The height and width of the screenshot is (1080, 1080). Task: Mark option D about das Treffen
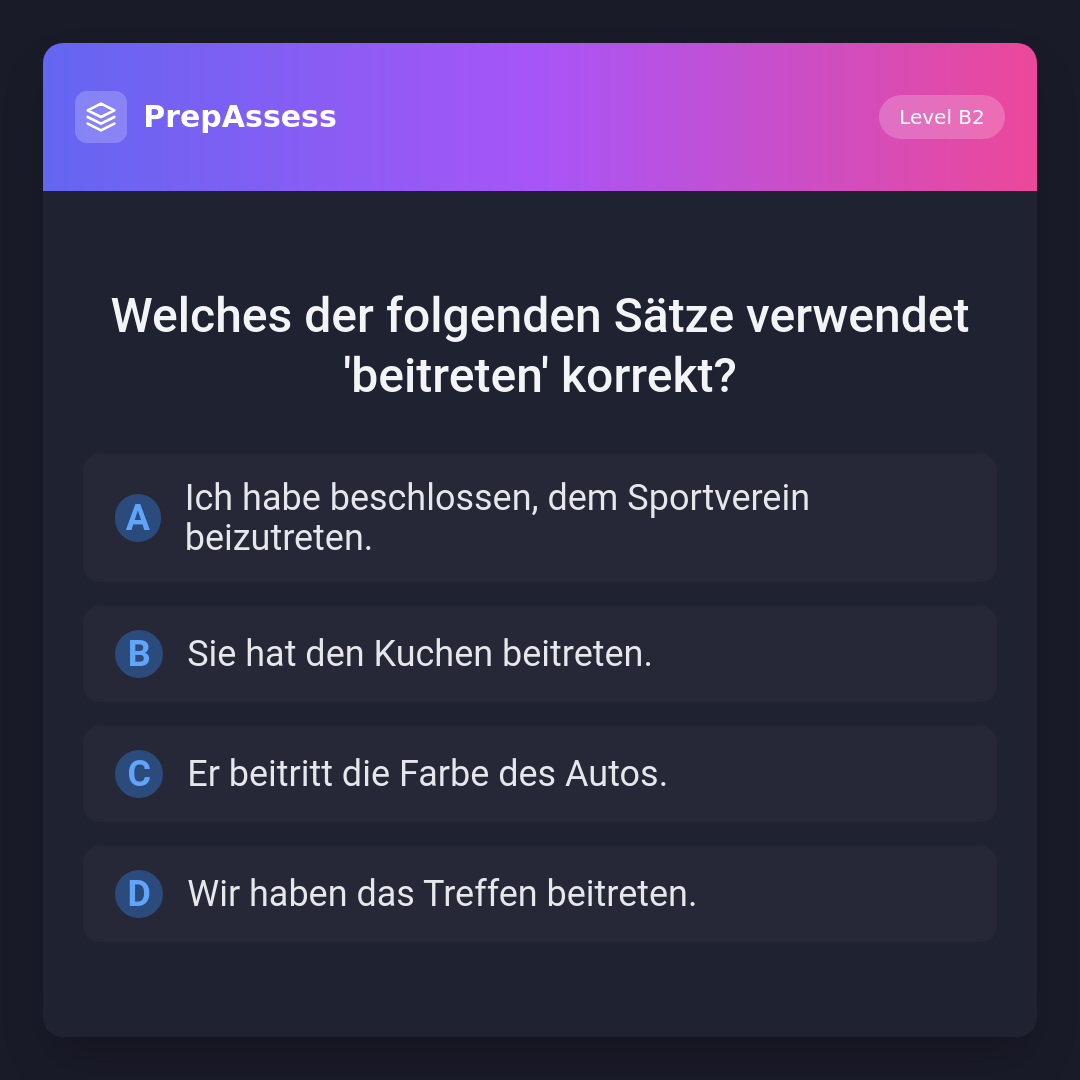(x=539, y=894)
